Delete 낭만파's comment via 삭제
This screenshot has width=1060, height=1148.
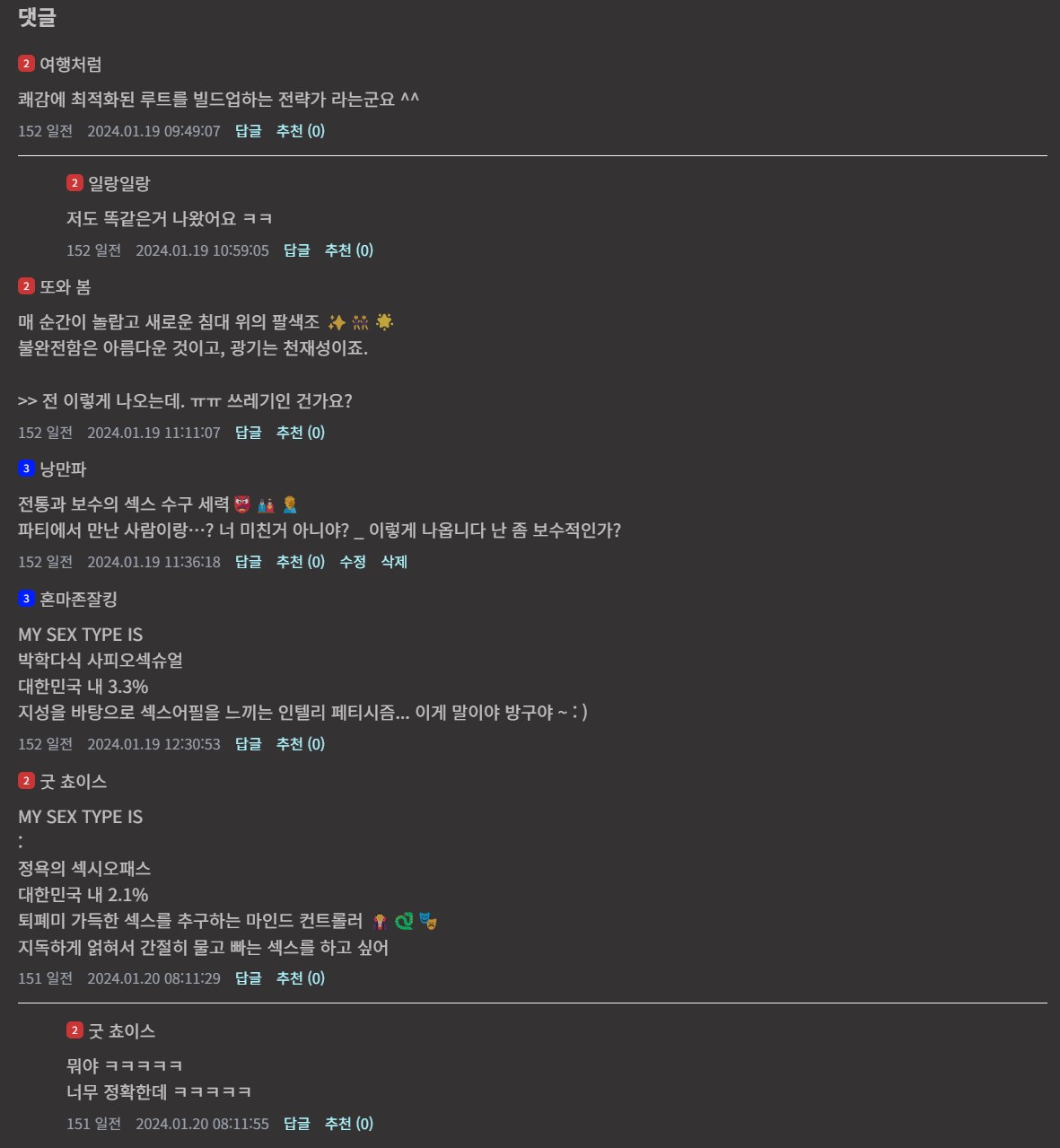point(394,562)
